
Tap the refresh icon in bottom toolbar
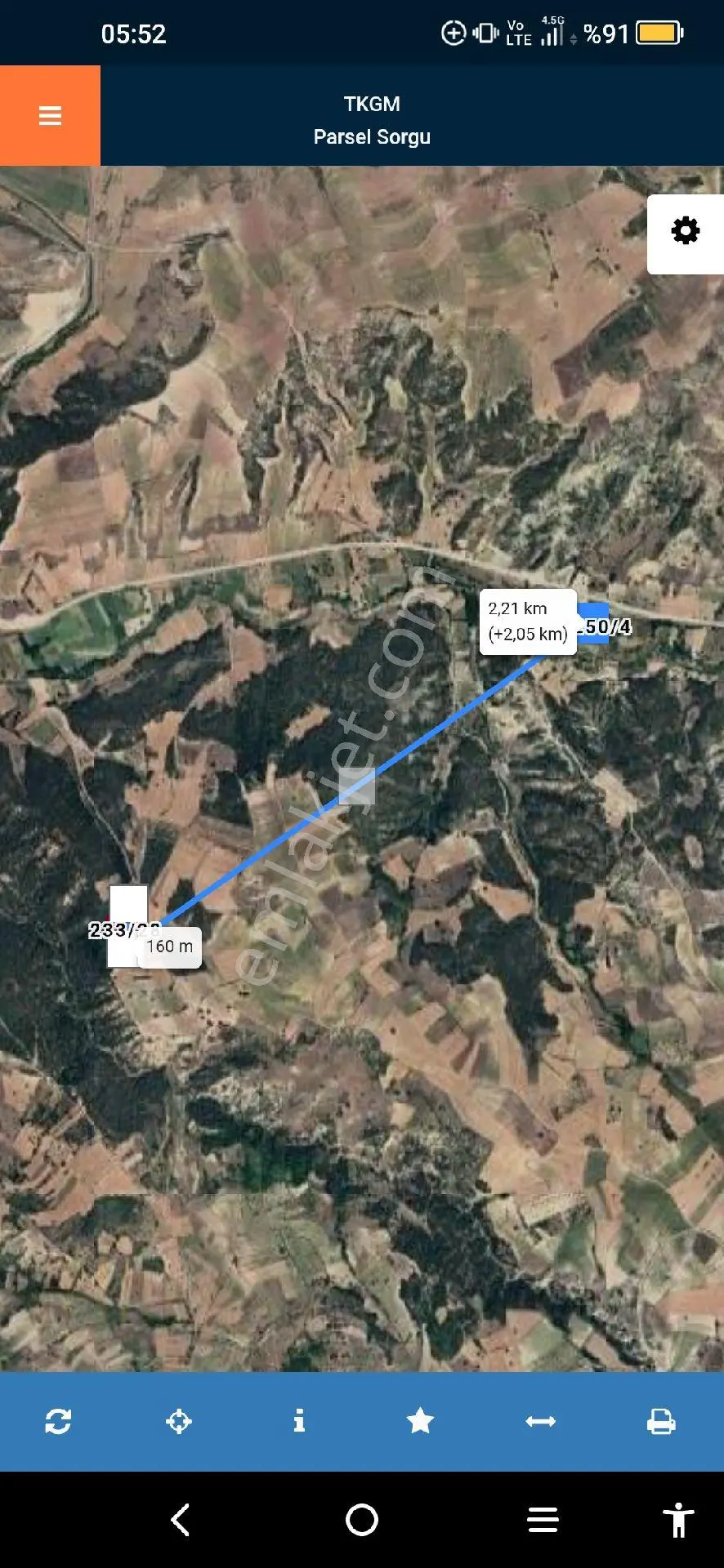tap(58, 1421)
